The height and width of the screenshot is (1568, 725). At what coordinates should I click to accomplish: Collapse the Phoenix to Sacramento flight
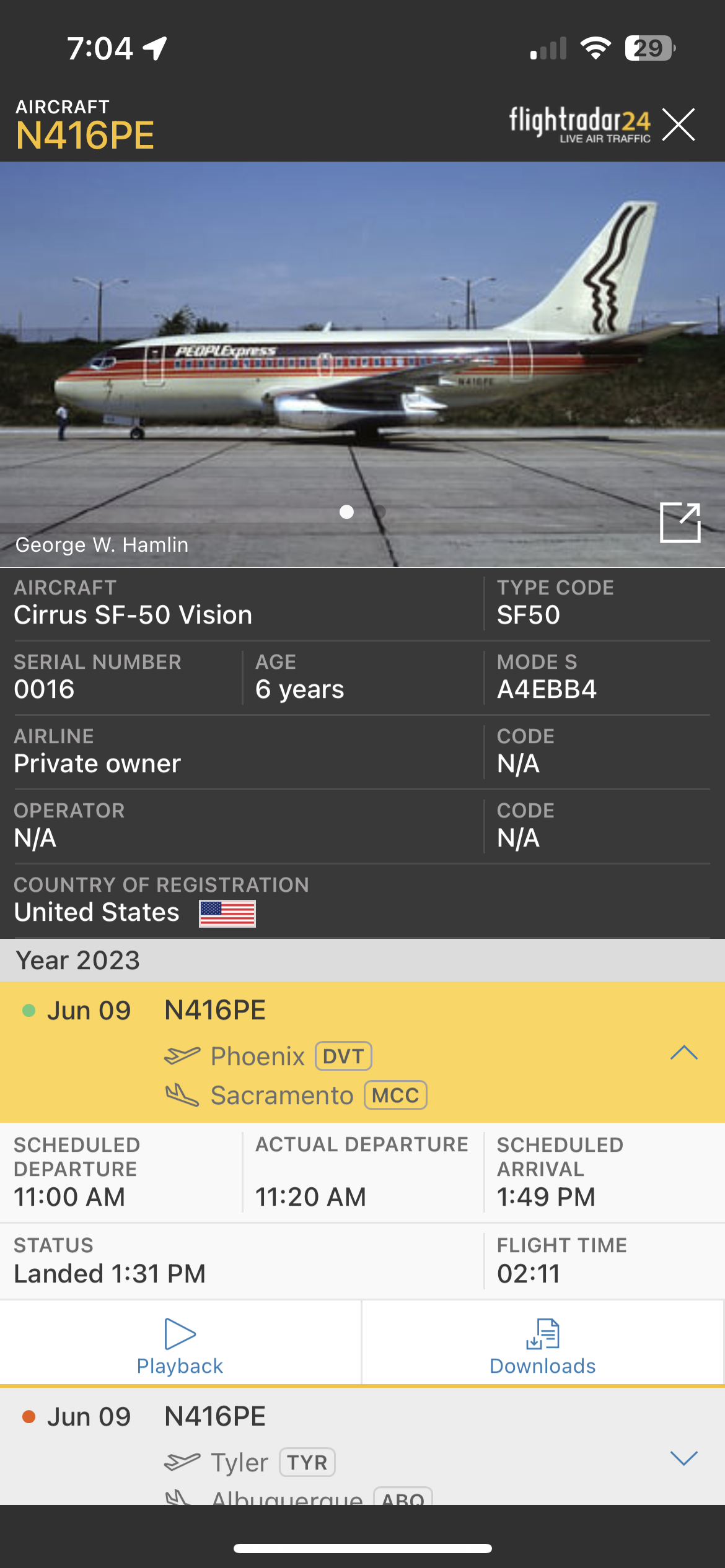point(683,1053)
